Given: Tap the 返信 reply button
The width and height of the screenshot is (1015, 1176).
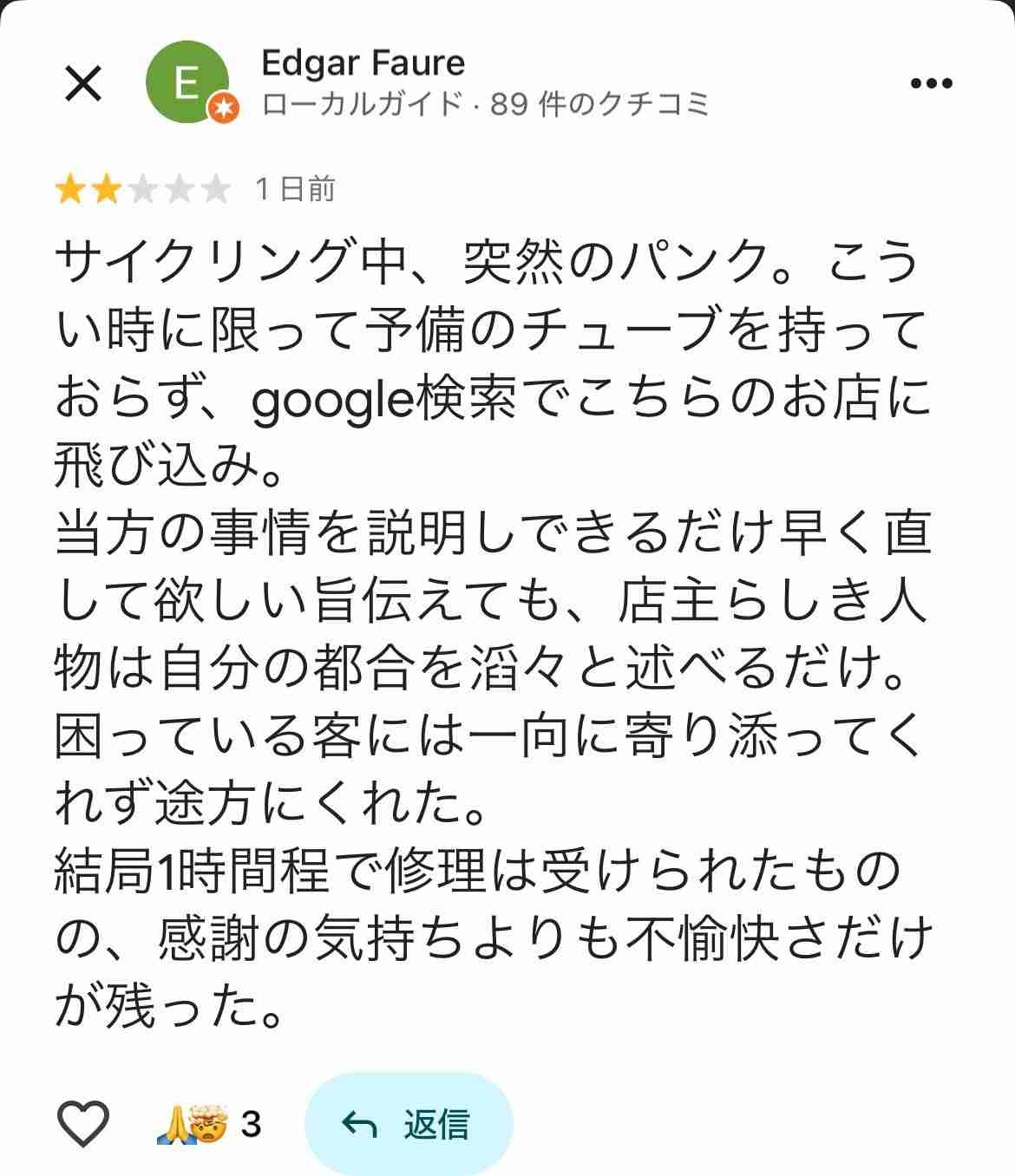Looking at the screenshot, I should click(x=408, y=1124).
